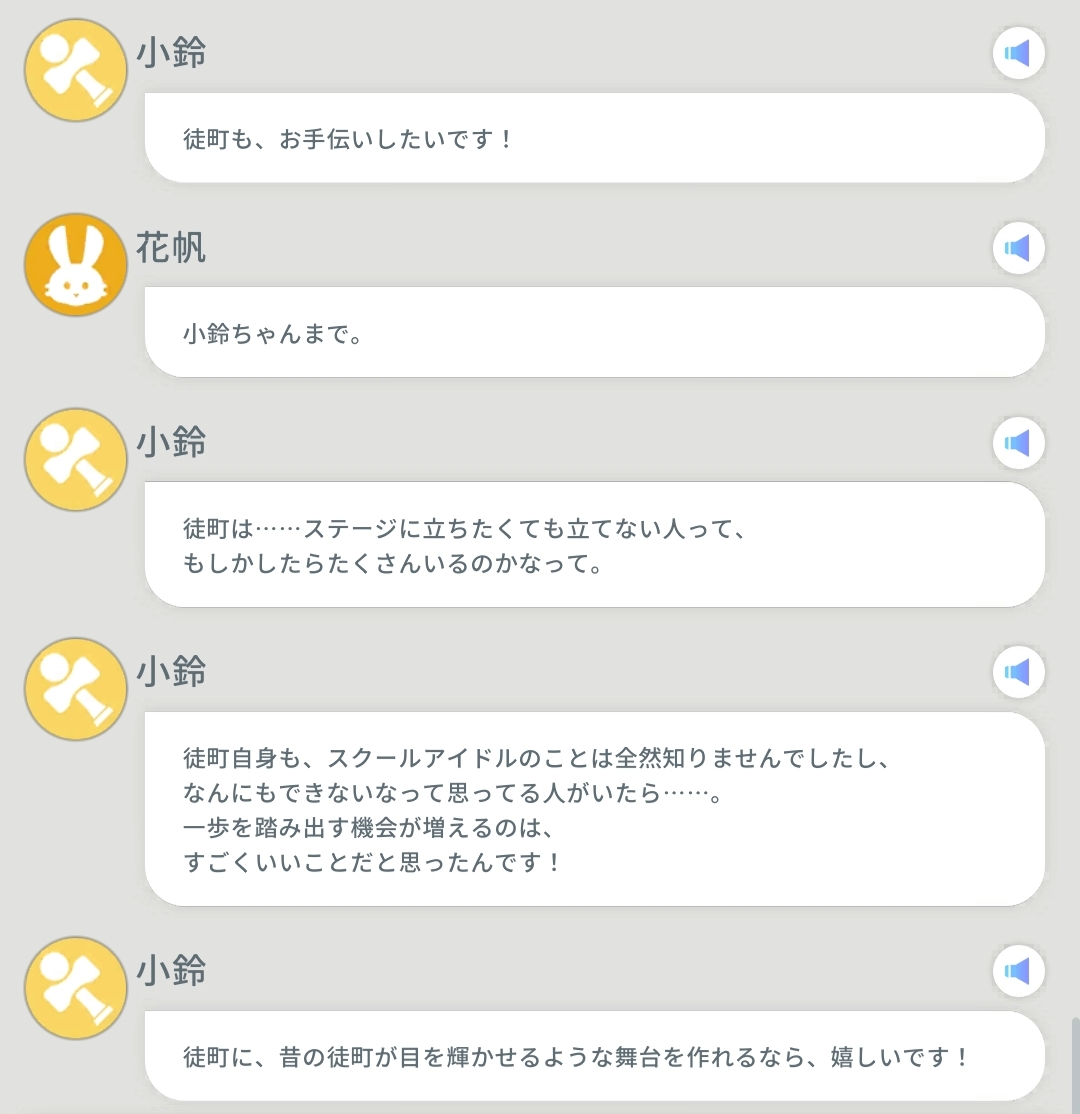
Task: Play voice for 徒町は……ステージに立ちたくても line
Action: point(1018,443)
